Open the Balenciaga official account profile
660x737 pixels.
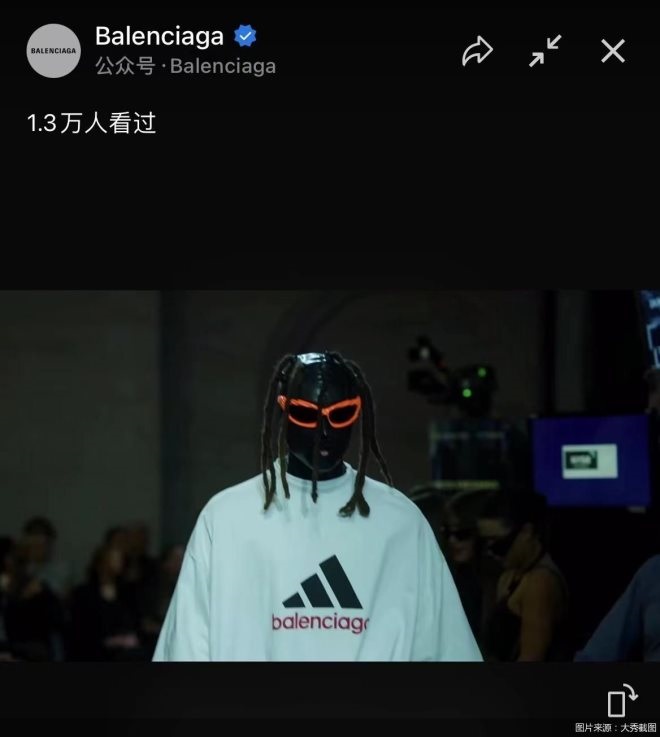click(53, 51)
